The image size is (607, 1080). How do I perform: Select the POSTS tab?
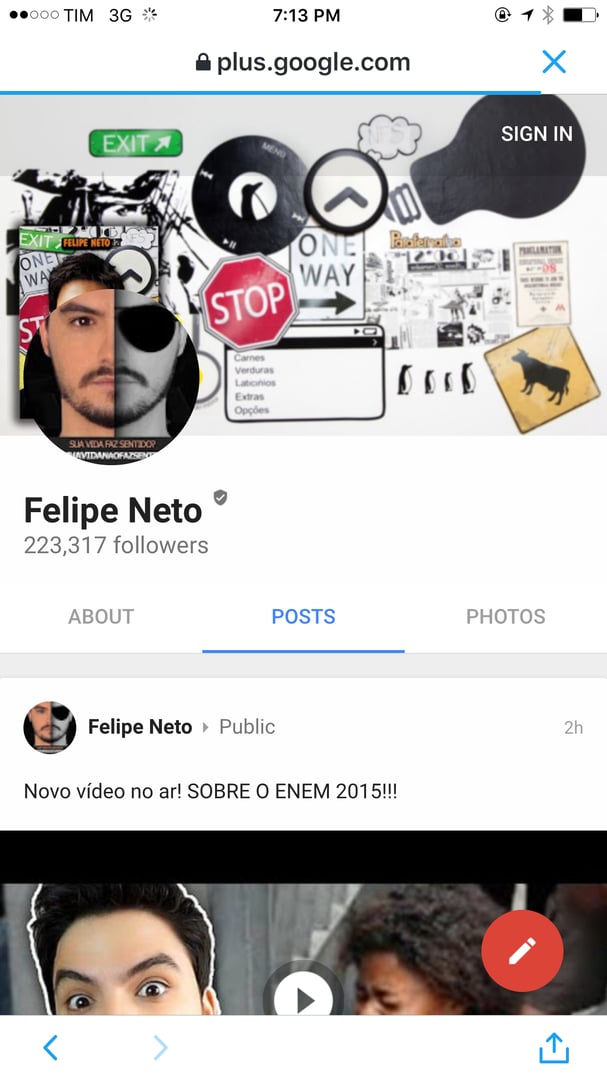click(x=303, y=616)
